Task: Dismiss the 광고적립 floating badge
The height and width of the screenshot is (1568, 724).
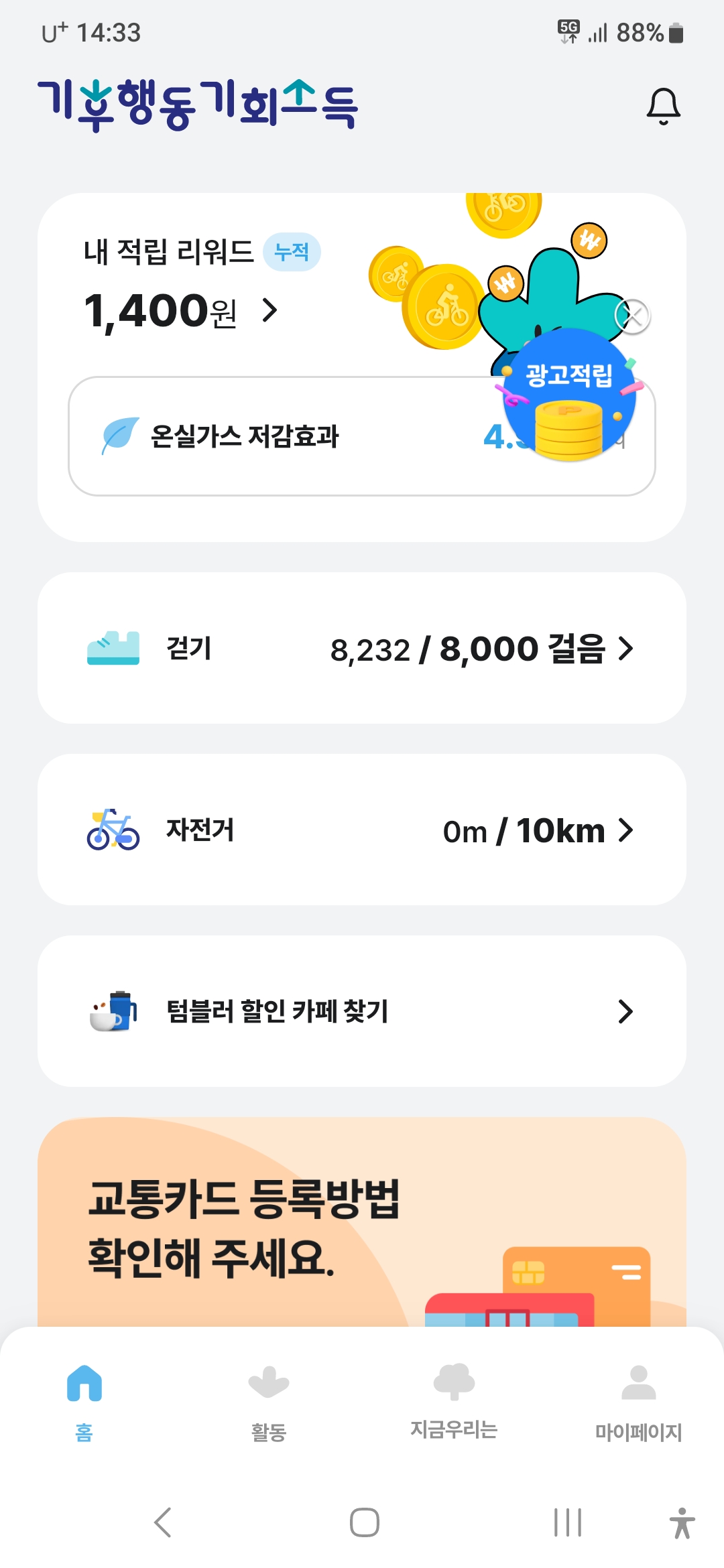Action: pos(633,316)
